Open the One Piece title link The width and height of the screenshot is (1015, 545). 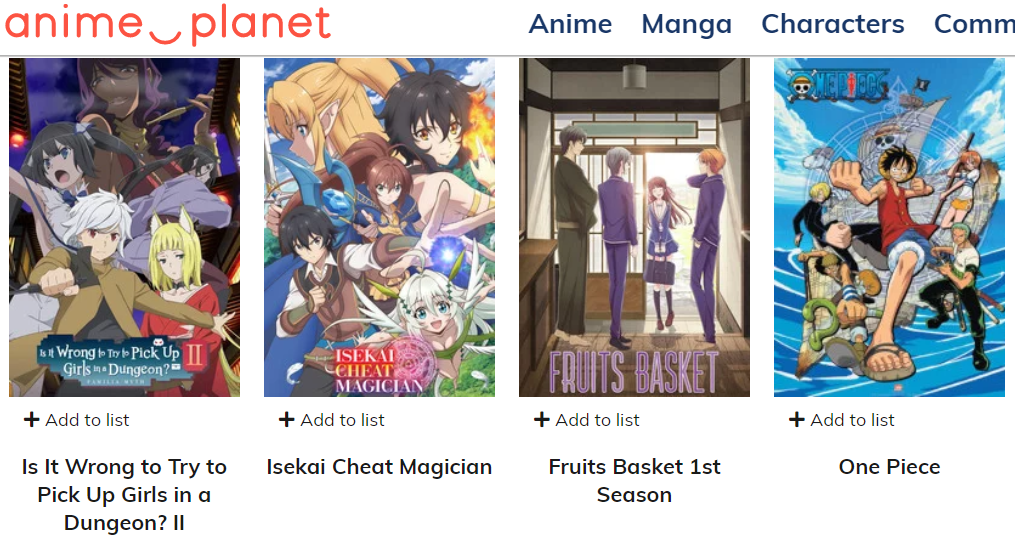889,467
